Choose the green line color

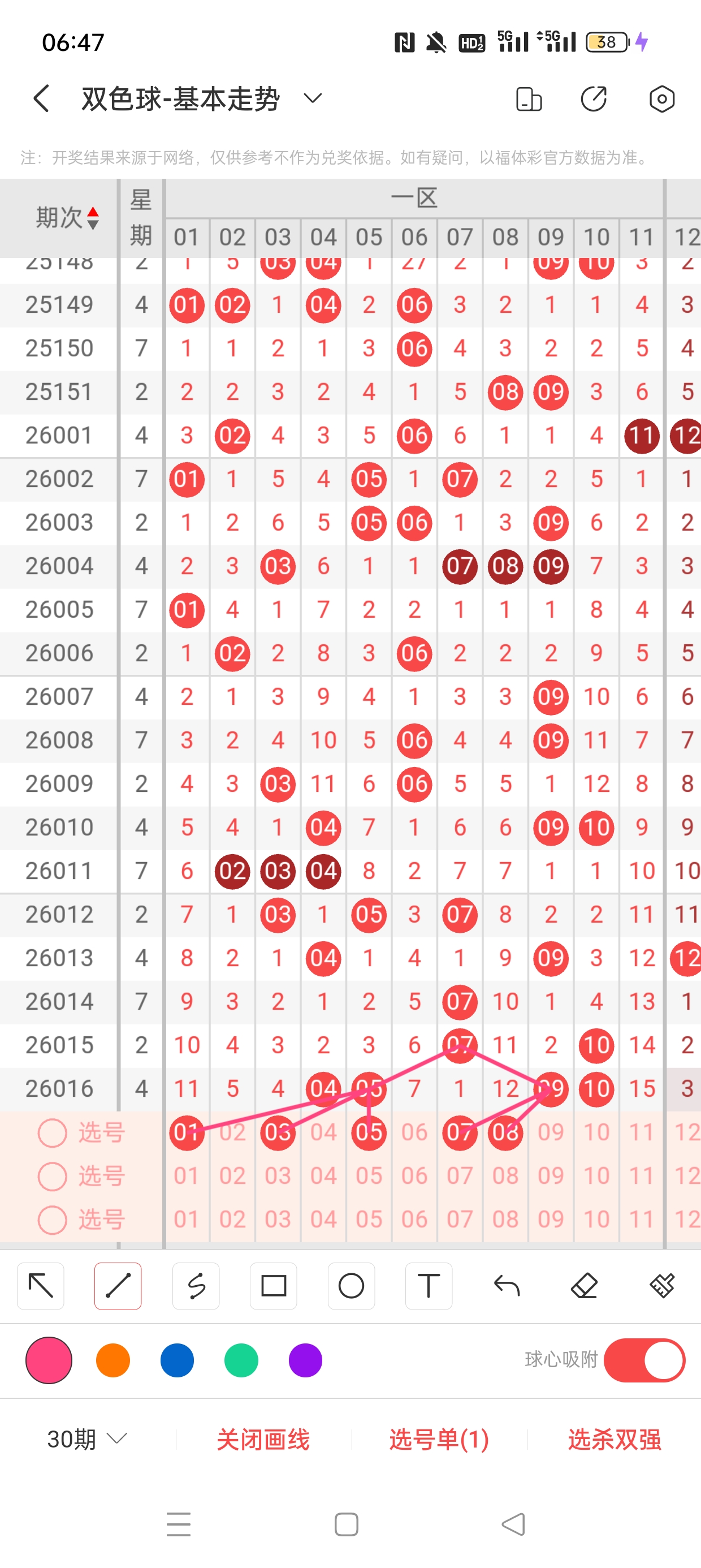(241, 1360)
